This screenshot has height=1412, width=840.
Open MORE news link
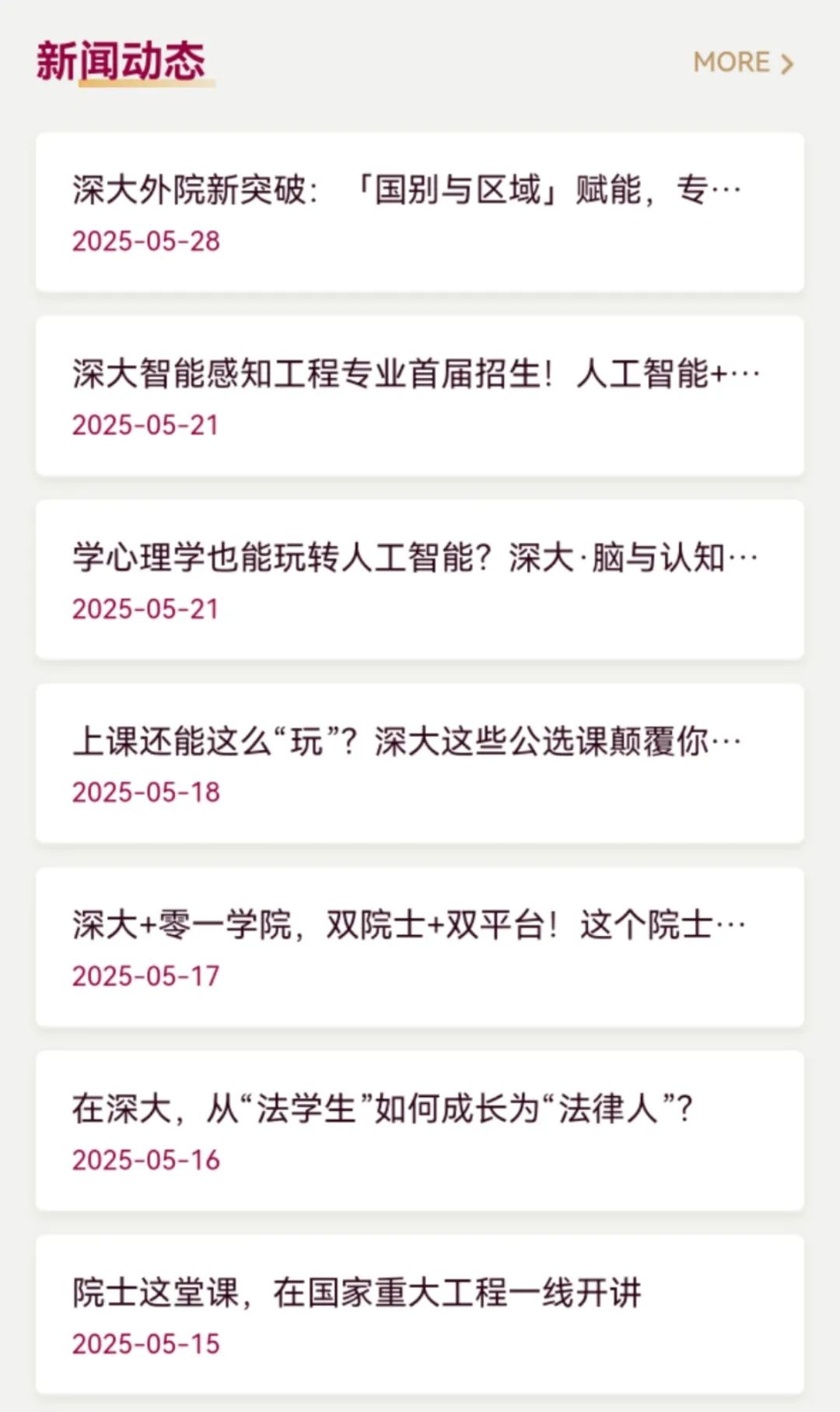point(743,62)
